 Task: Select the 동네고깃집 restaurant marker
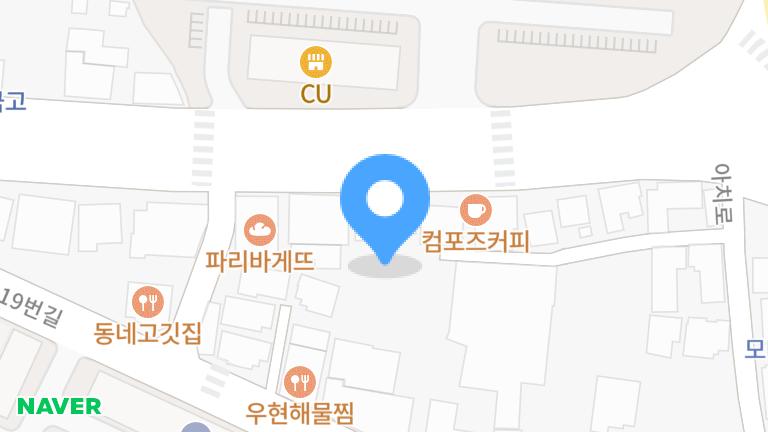148,300
